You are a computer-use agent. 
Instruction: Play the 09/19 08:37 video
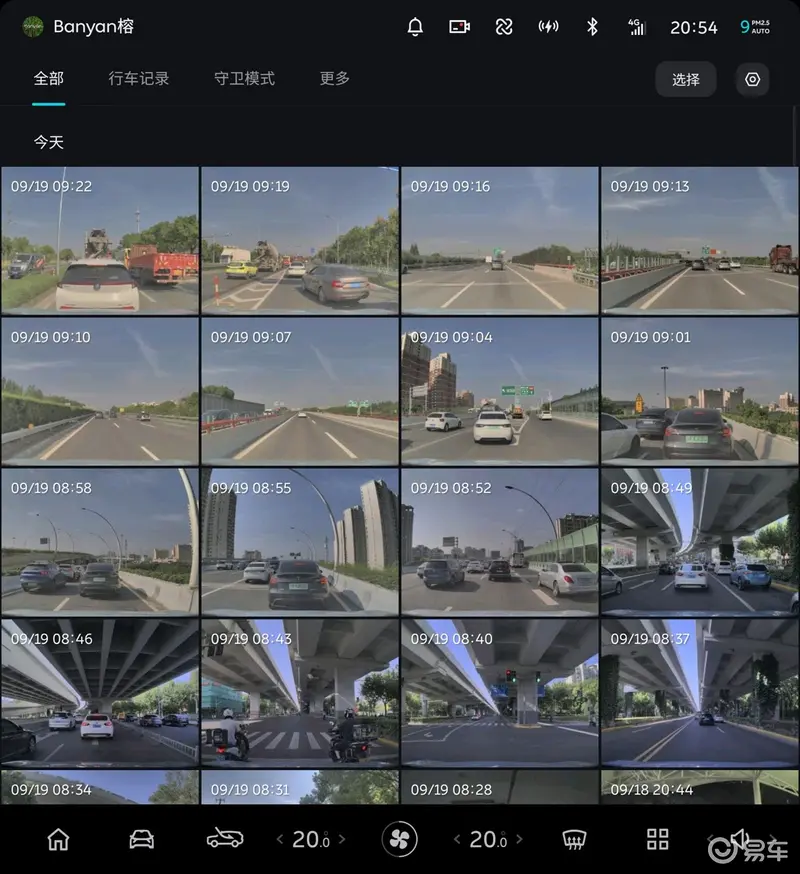700,692
